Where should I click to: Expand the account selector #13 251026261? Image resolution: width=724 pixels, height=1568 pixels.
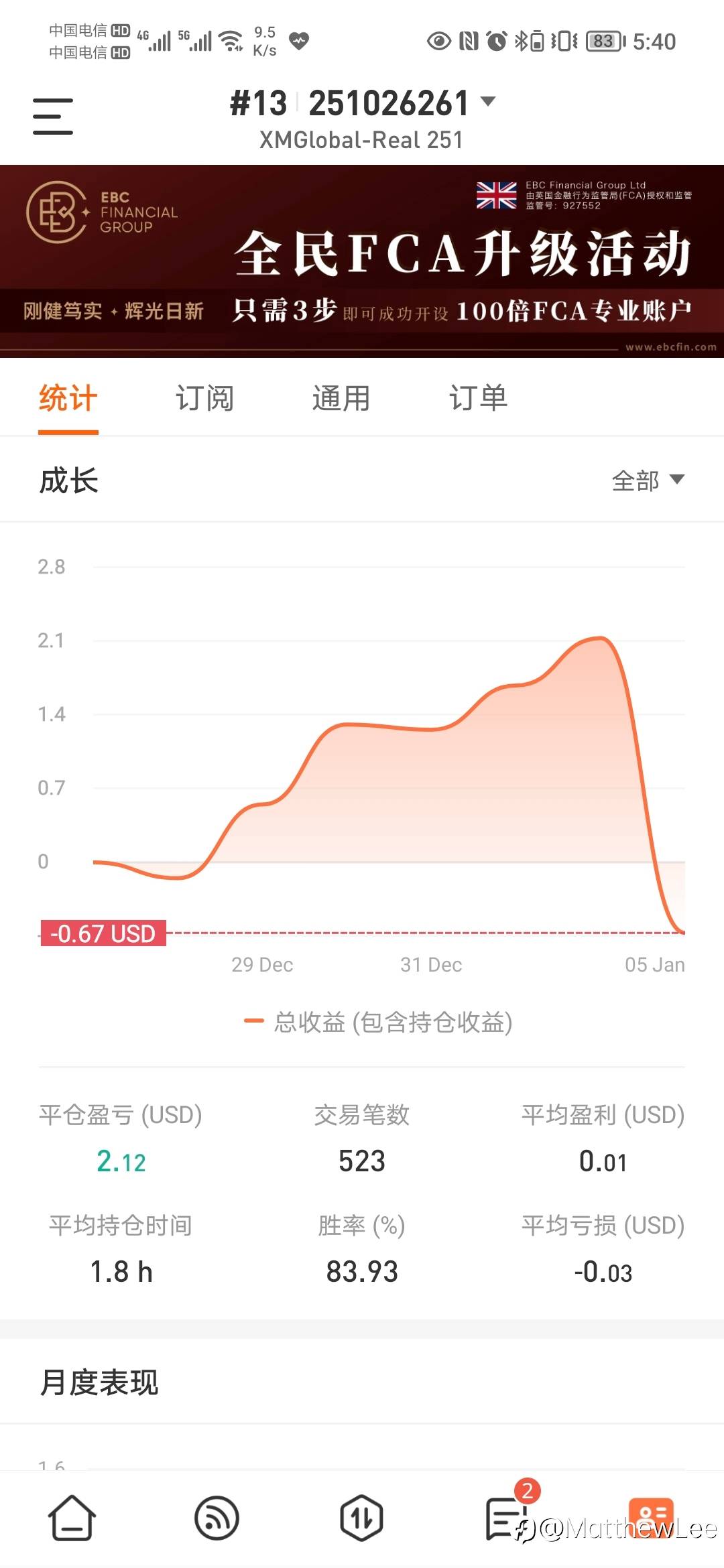[362, 104]
